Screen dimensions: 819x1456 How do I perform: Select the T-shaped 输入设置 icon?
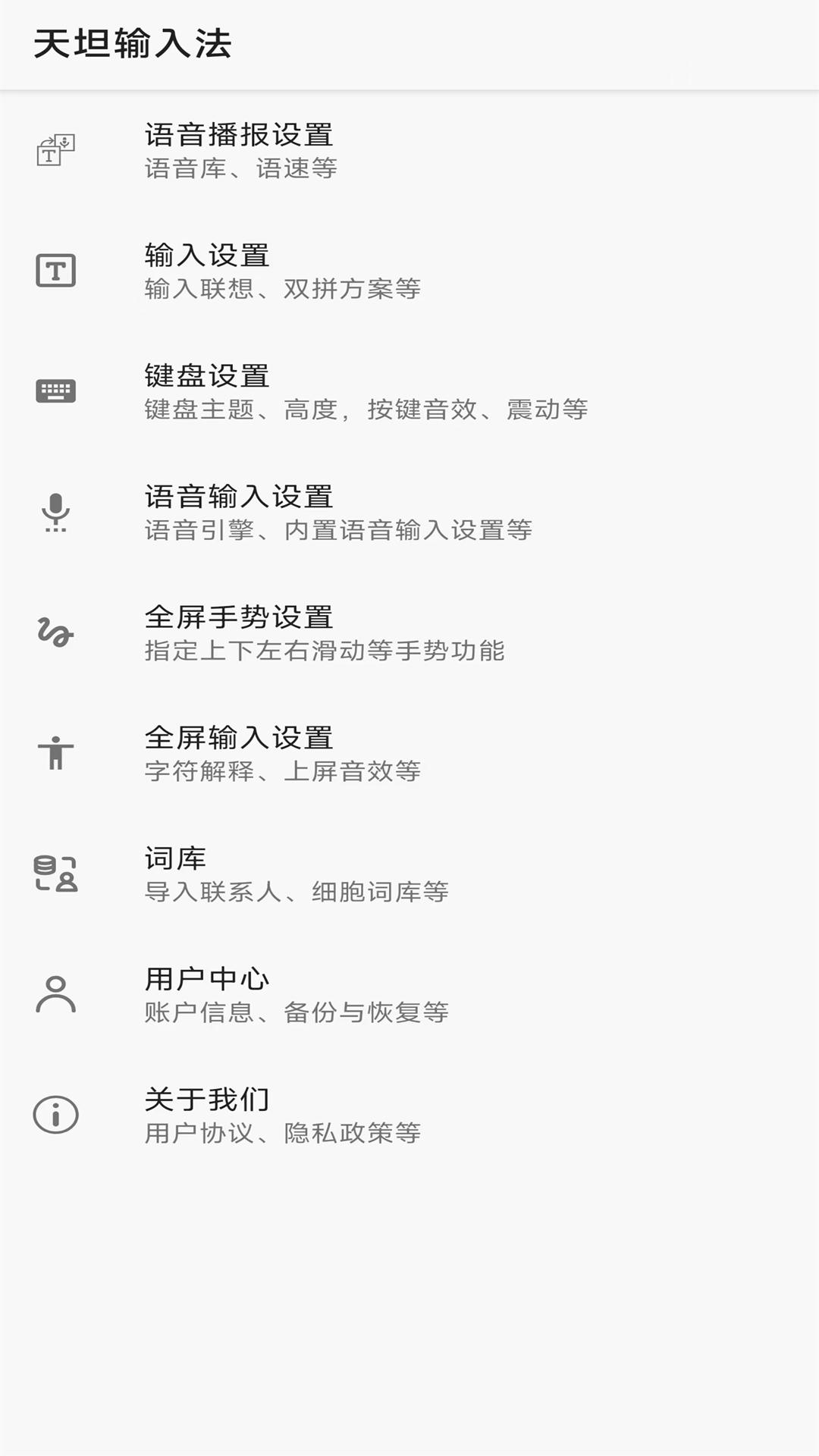[55, 269]
